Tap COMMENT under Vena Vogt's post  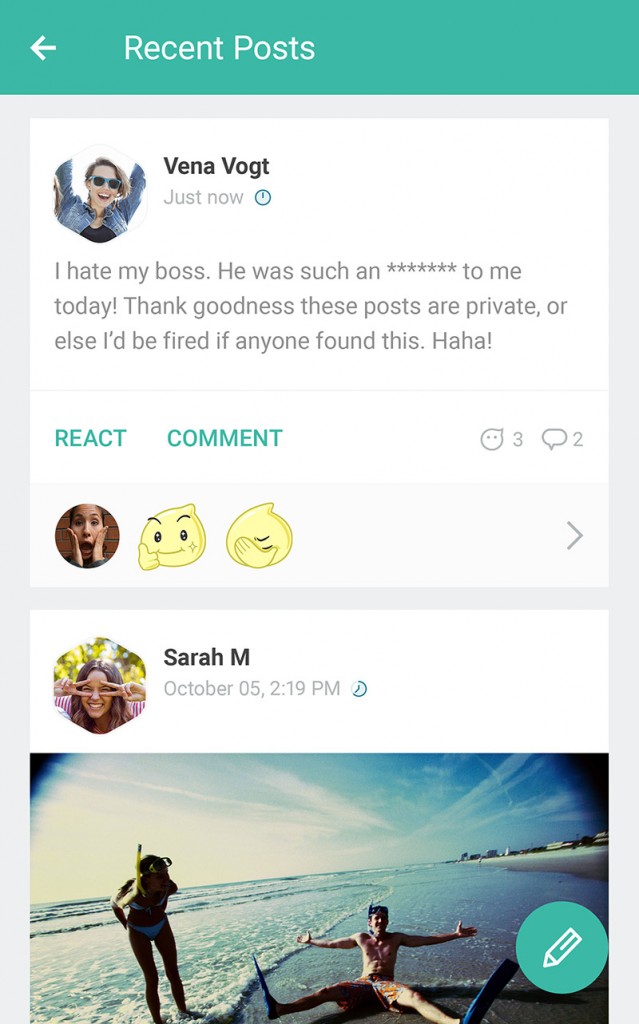coord(224,438)
